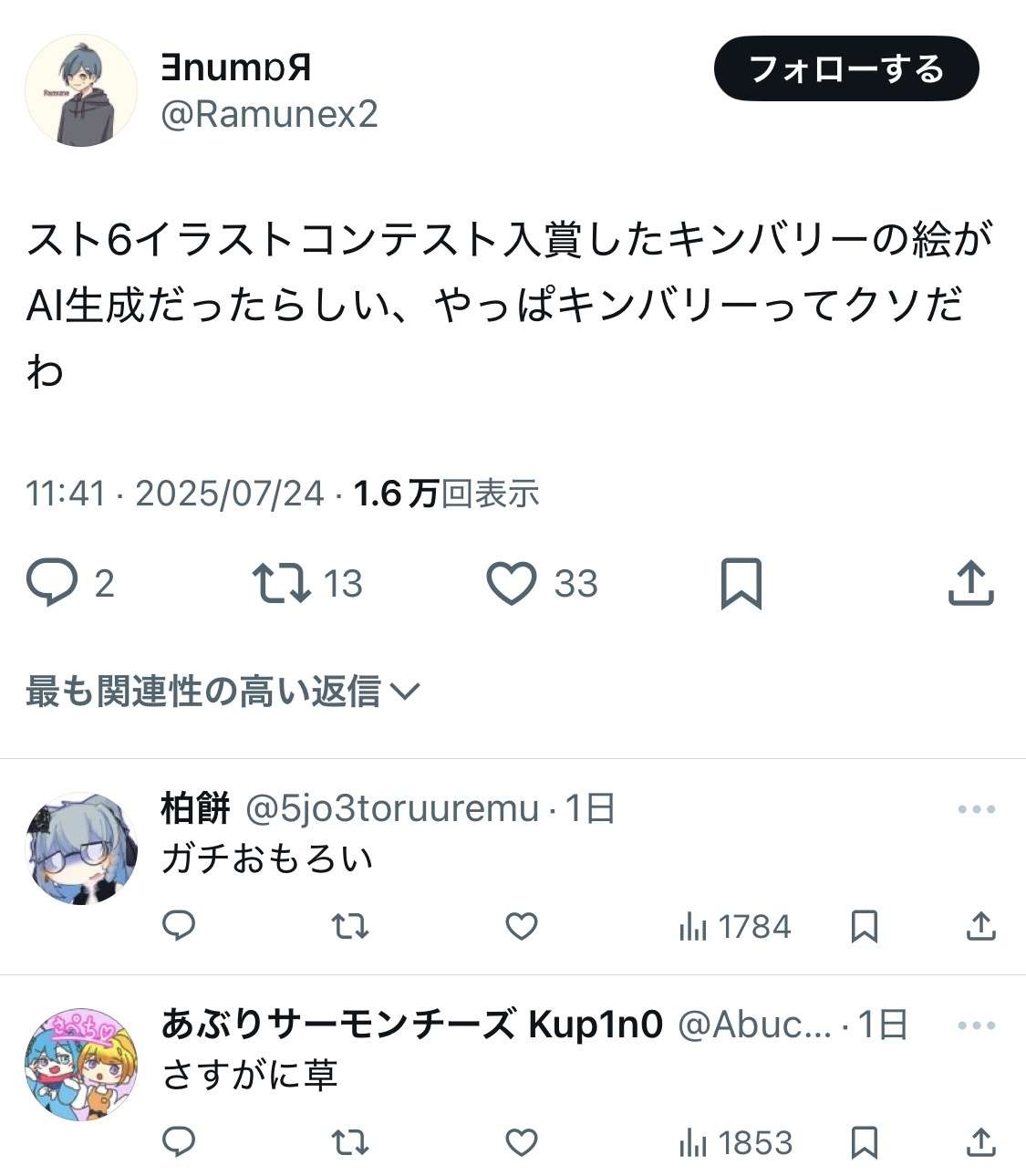Expand the 最も関連性の高い返信 sort dropdown
Screen dimensions: 1026x1176
[x=223, y=692]
